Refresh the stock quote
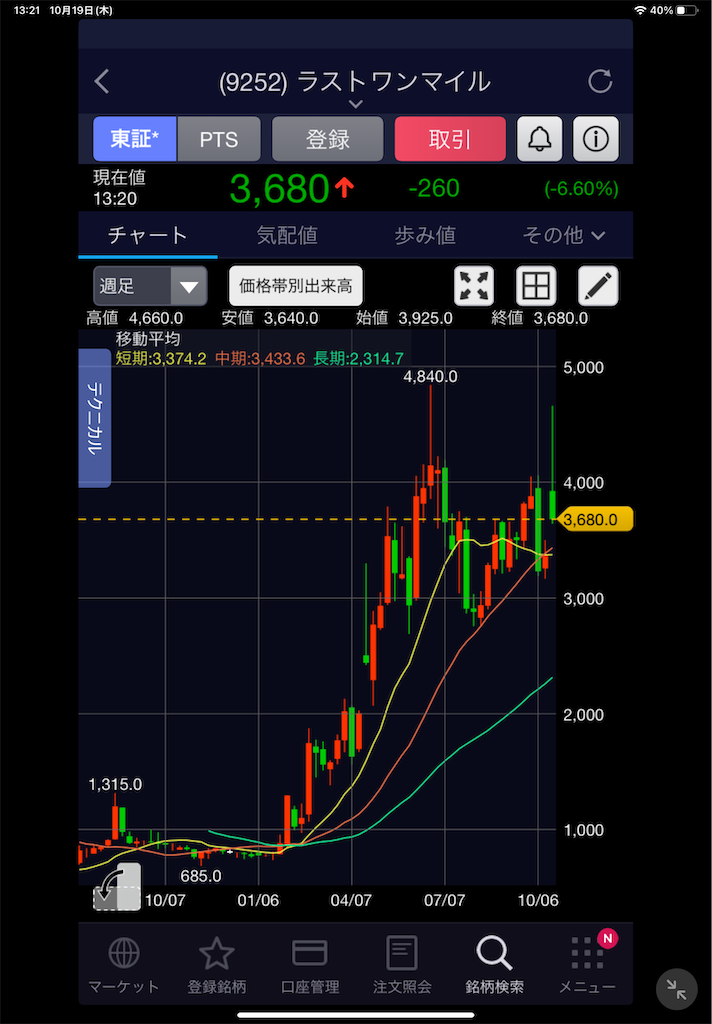The width and height of the screenshot is (712, 1024). (600, 81)
